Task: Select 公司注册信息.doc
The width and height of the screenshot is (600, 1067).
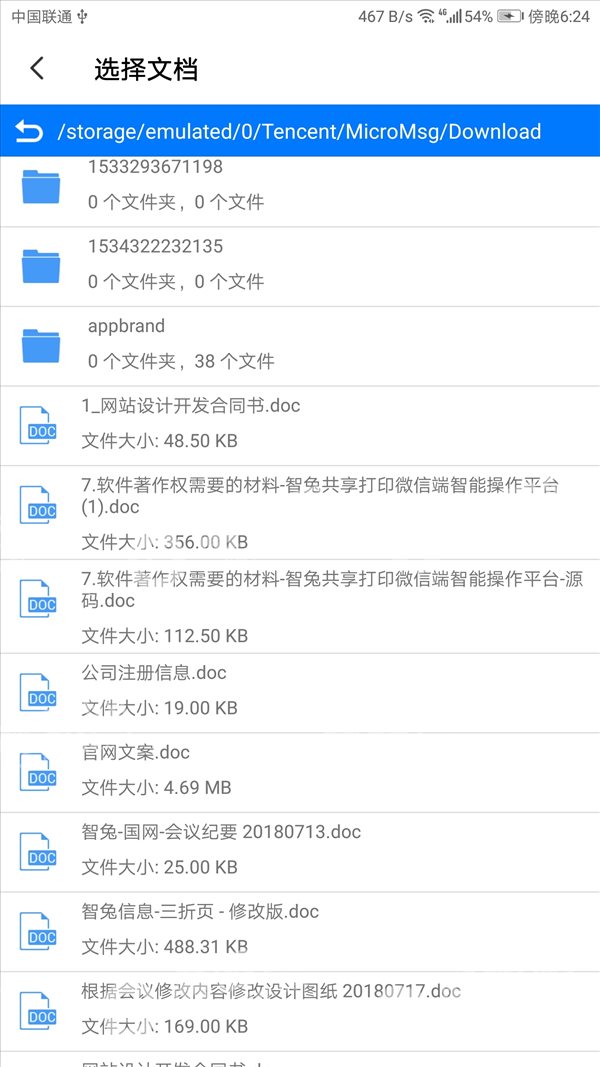Action: tap(300, 693)
